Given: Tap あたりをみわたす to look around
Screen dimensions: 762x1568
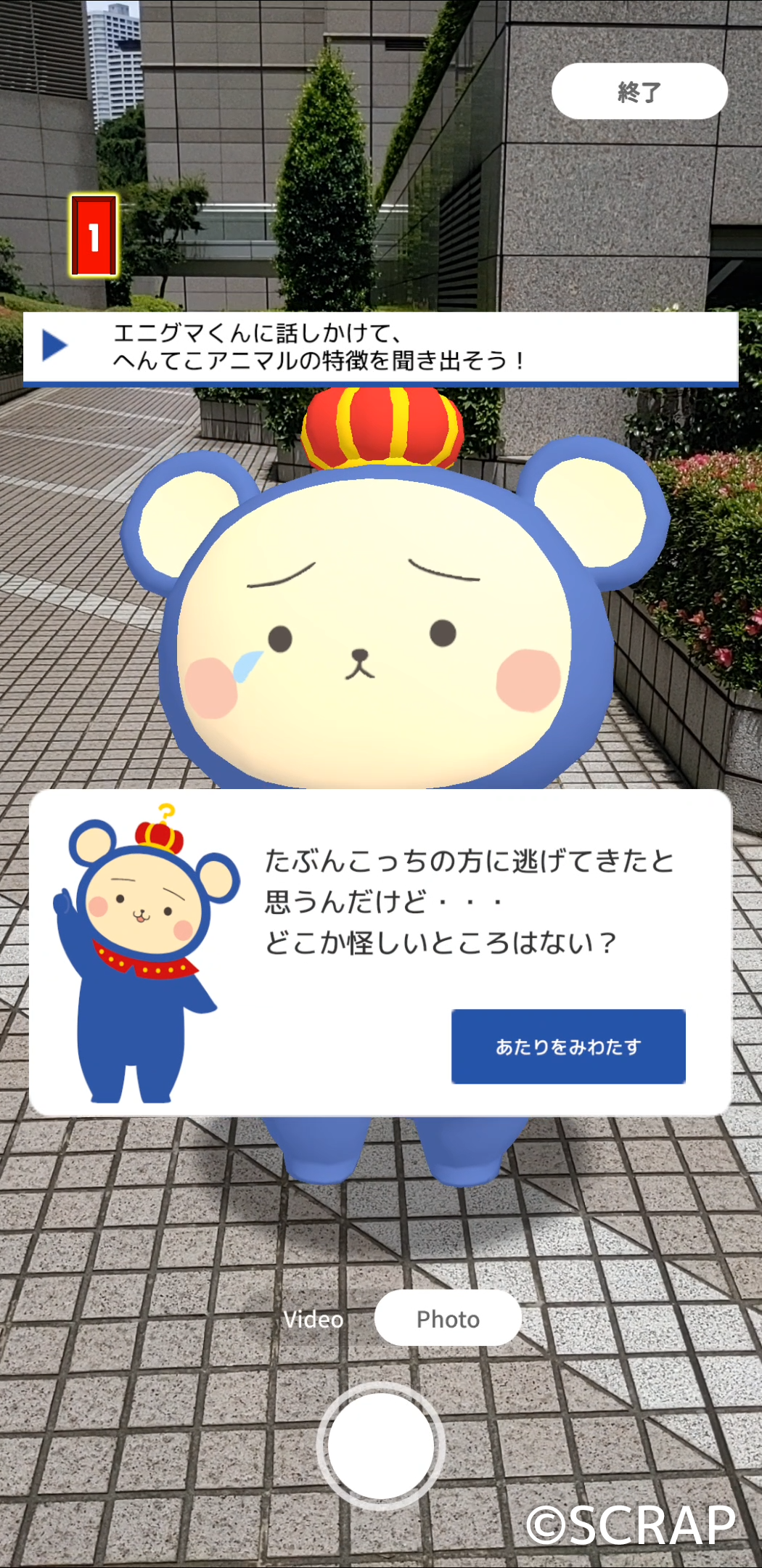Looking at the screenshot, I should pos(568,1046).
